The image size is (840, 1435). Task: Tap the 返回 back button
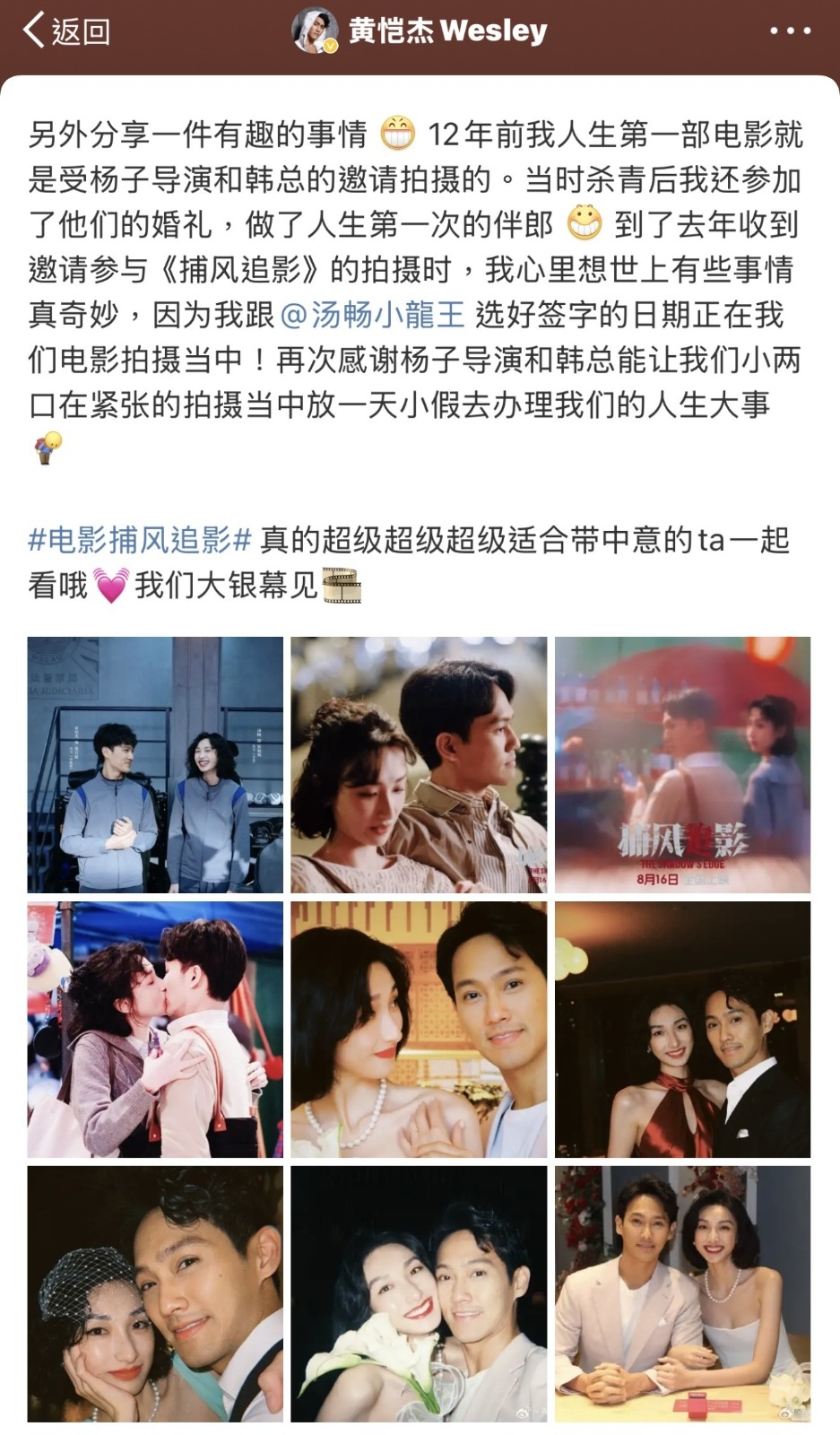(x=67, y=31)
